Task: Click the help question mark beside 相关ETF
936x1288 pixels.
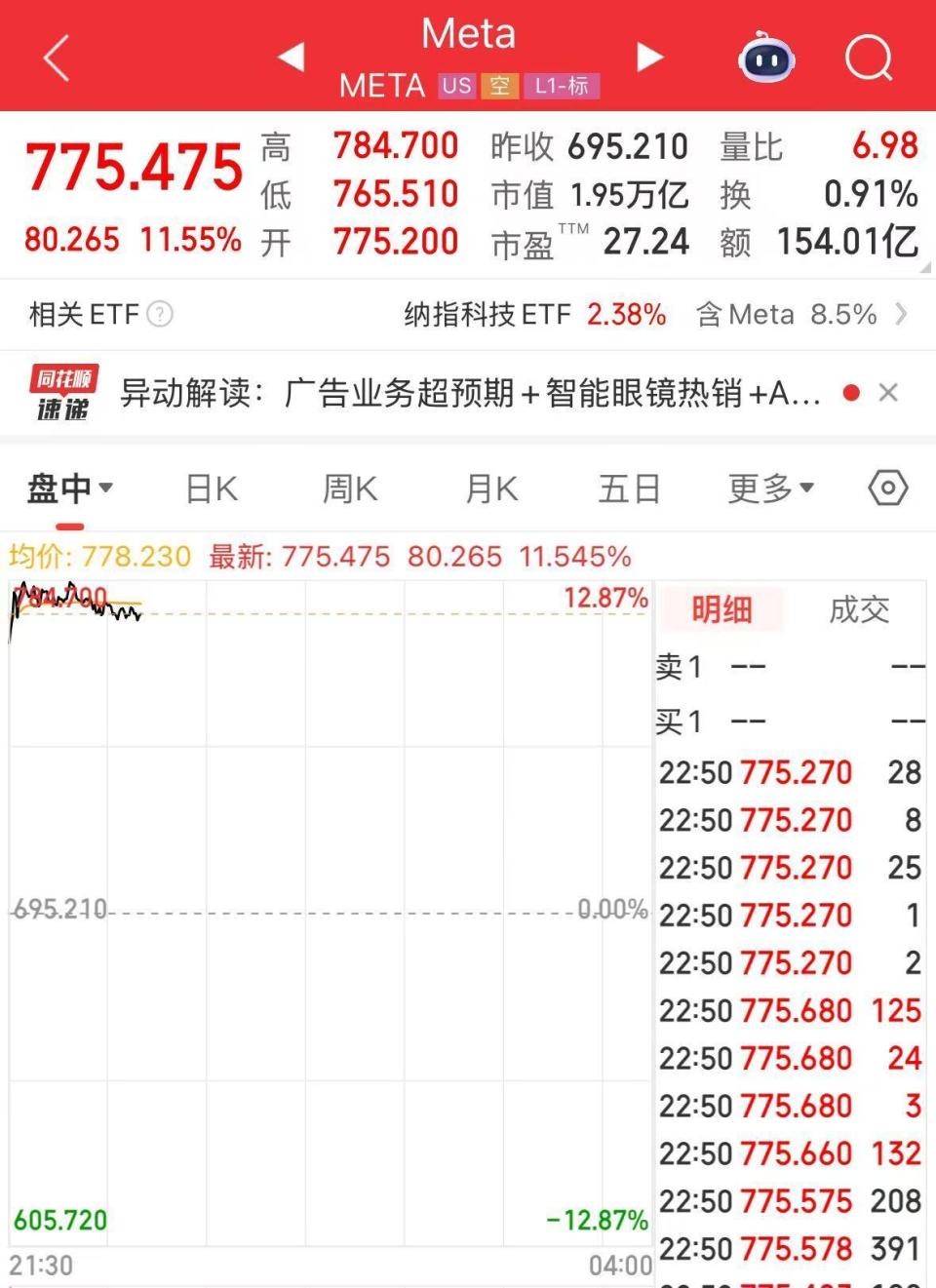Action: (159, 314)
